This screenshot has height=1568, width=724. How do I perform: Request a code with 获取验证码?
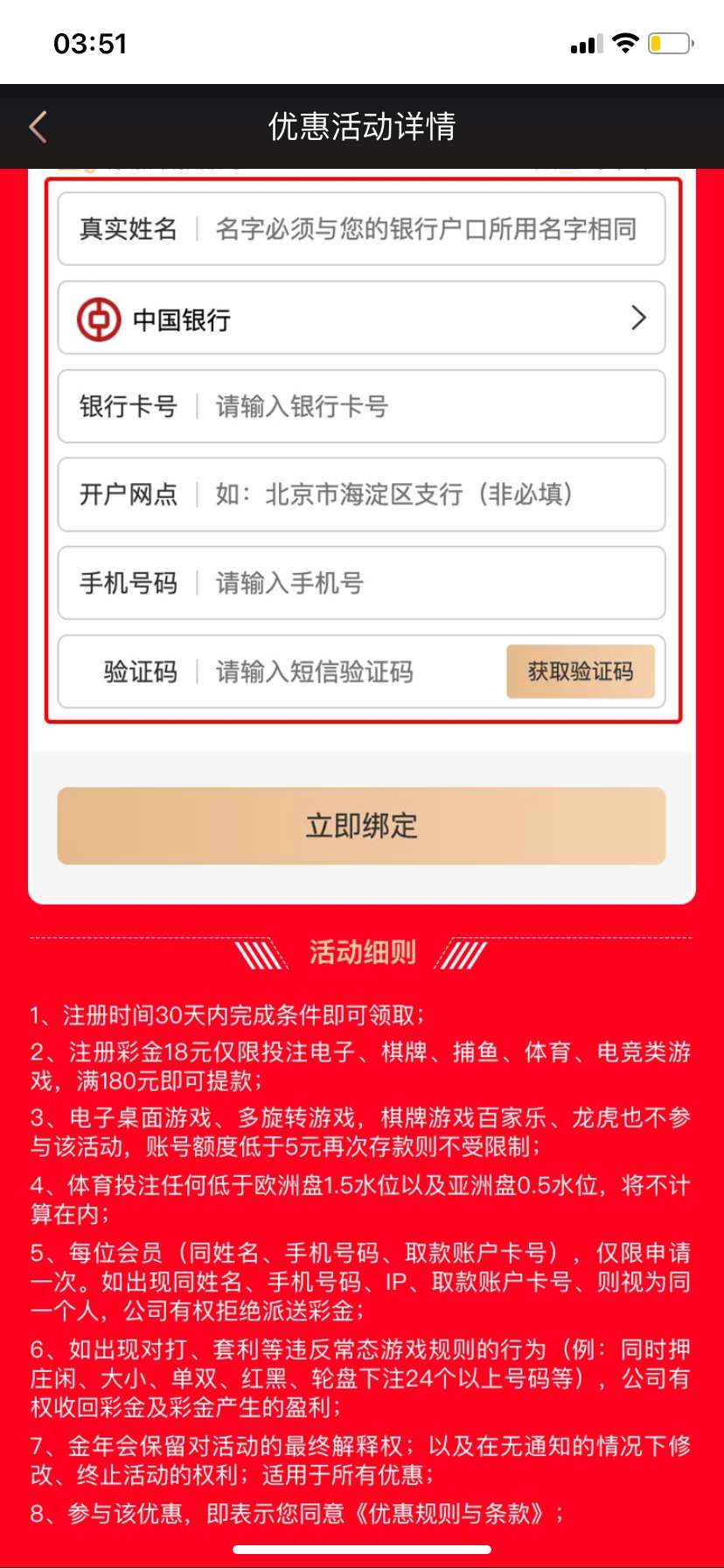click(580, 672)
